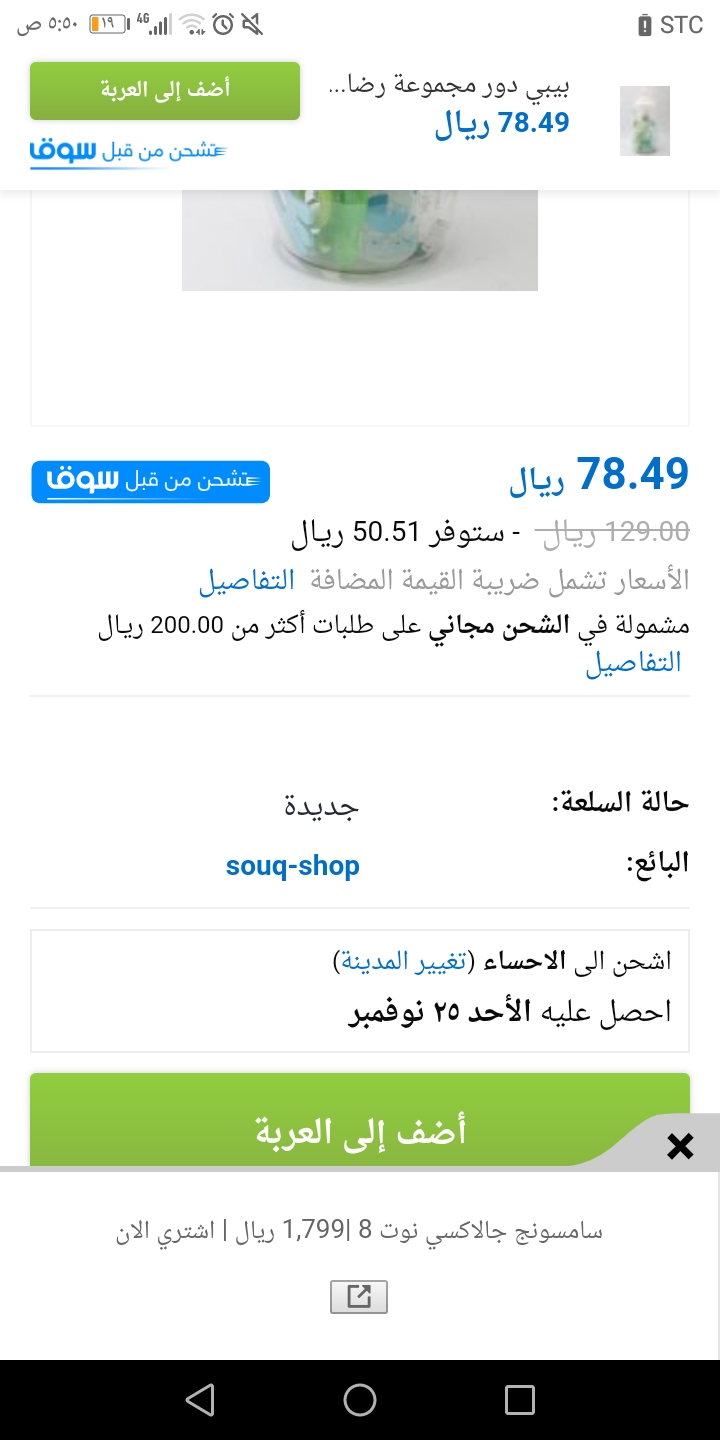Tap the top green أضف إلى العربة button
Viewport: 720px width, 1440px height.
point(165,90)
